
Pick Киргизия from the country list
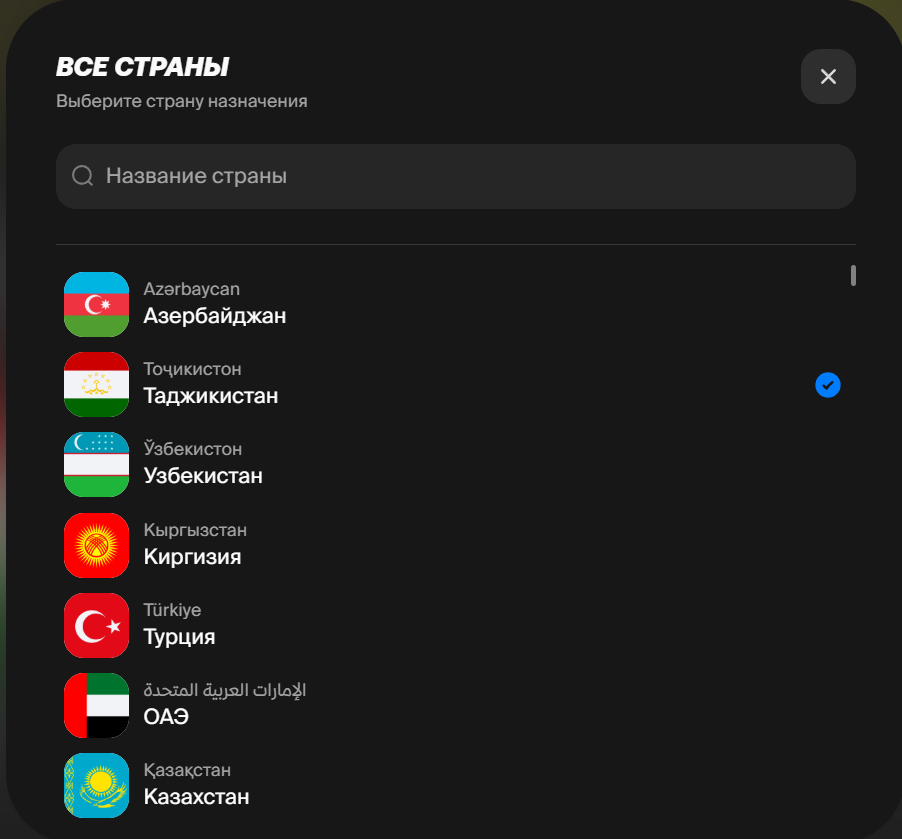pyautogui.click(x=193, y=545)
